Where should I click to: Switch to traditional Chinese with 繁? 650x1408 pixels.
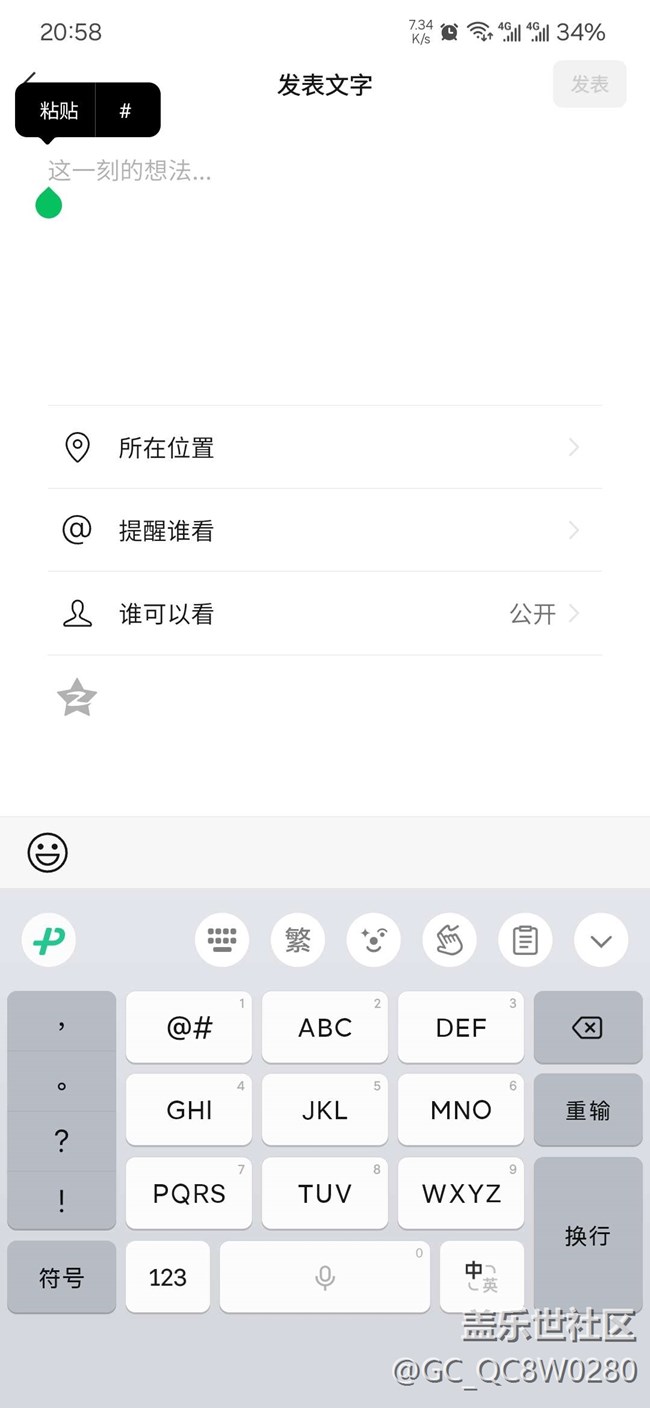tap(298, 940)
